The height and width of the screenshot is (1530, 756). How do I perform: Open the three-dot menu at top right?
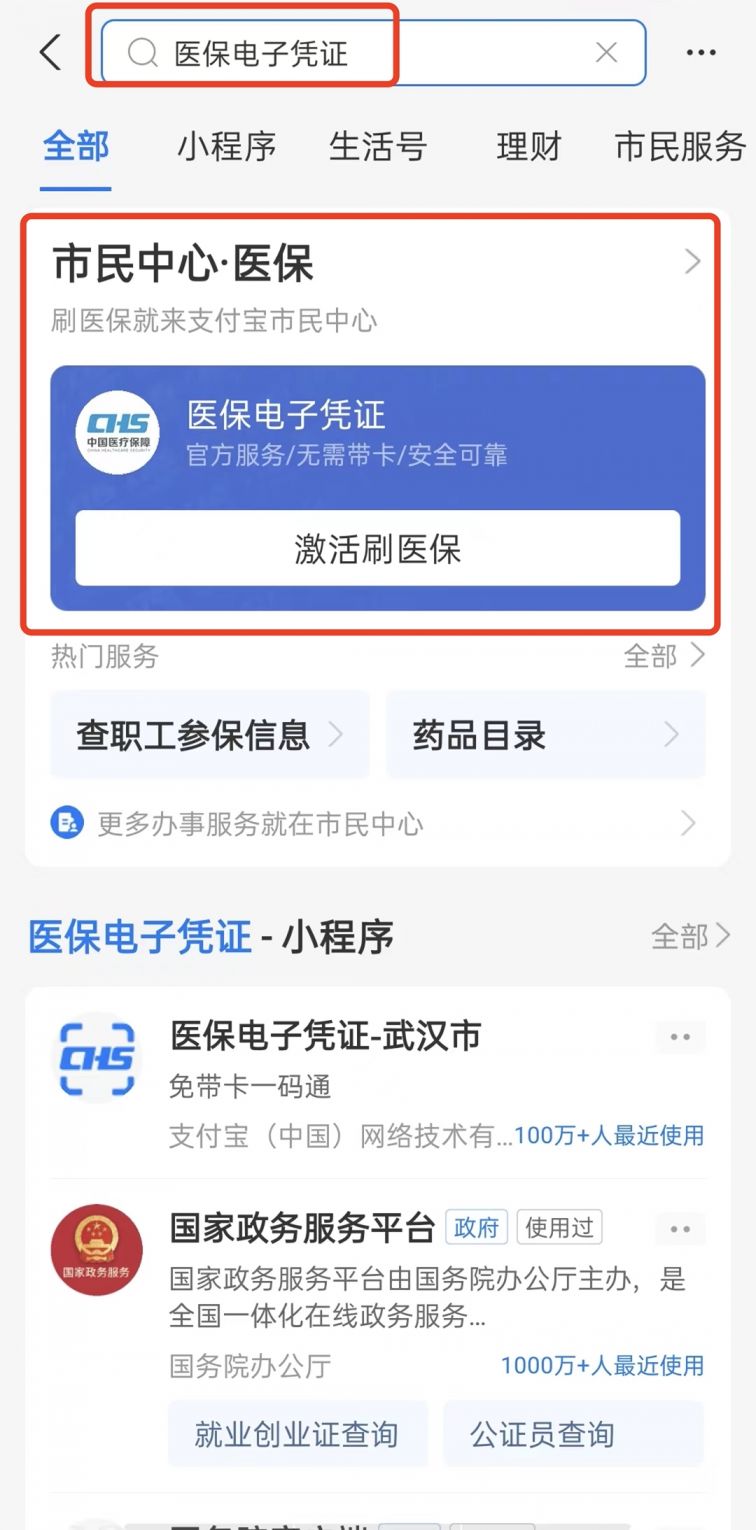(700, 51)
